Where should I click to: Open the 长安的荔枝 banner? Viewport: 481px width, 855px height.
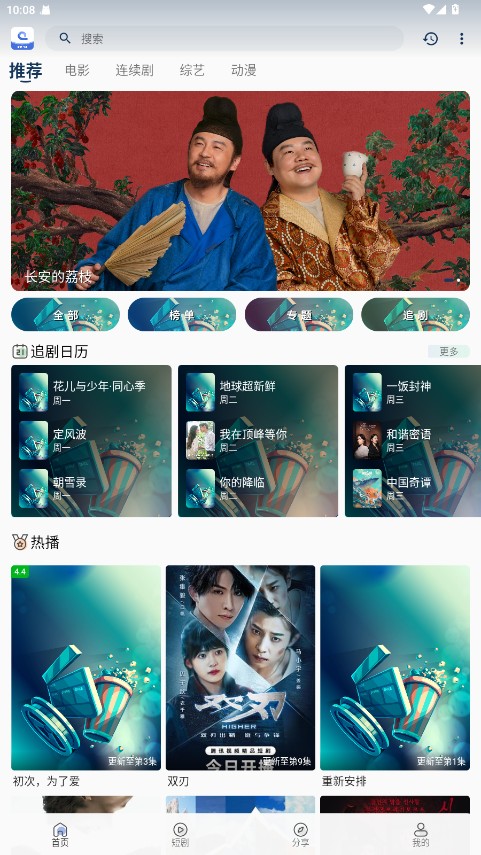[240, 191]
